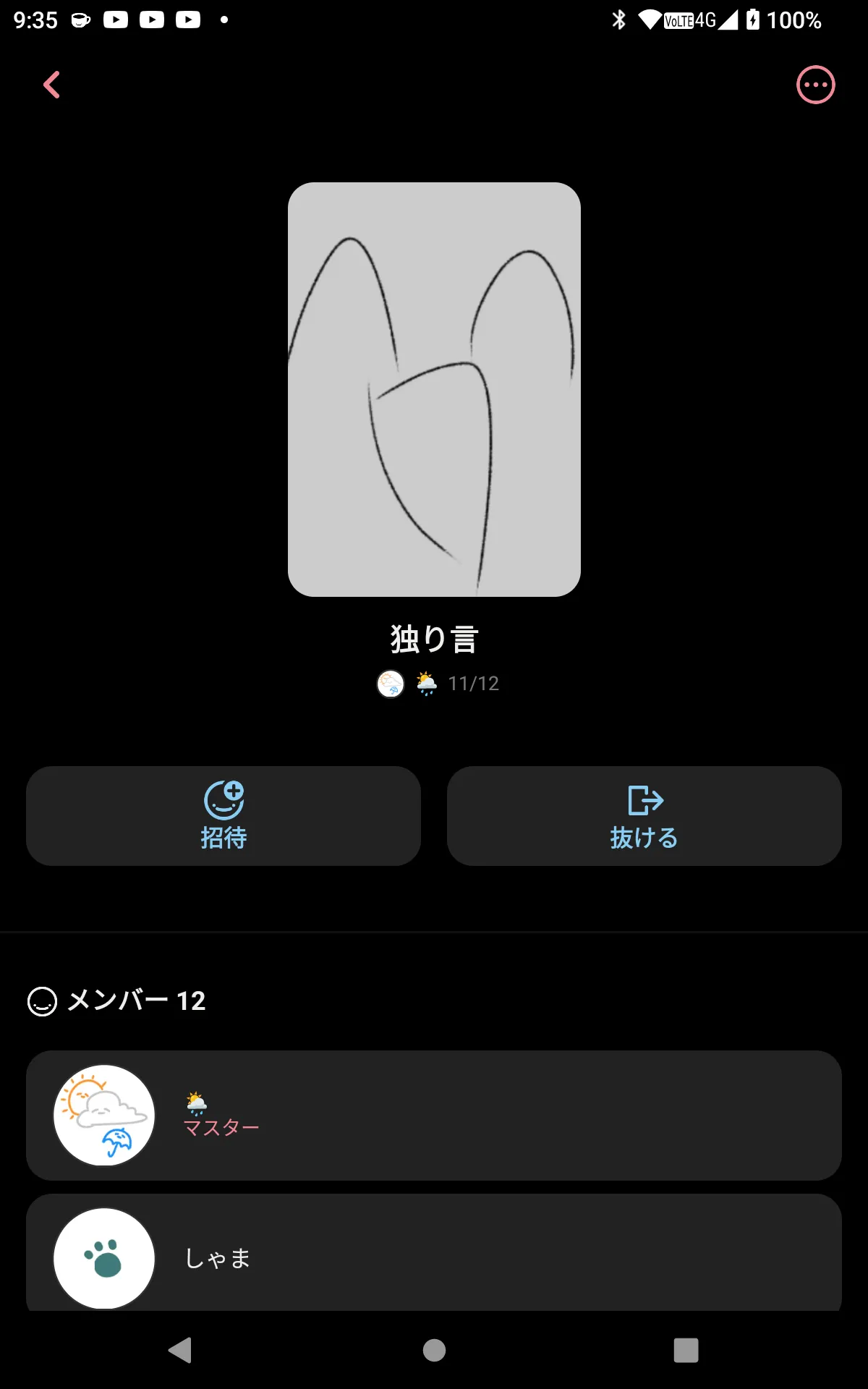Go back using the pink arrow
Viewport: 868px width, 1389px height.
pyautogui.click(x=51, y=85)
